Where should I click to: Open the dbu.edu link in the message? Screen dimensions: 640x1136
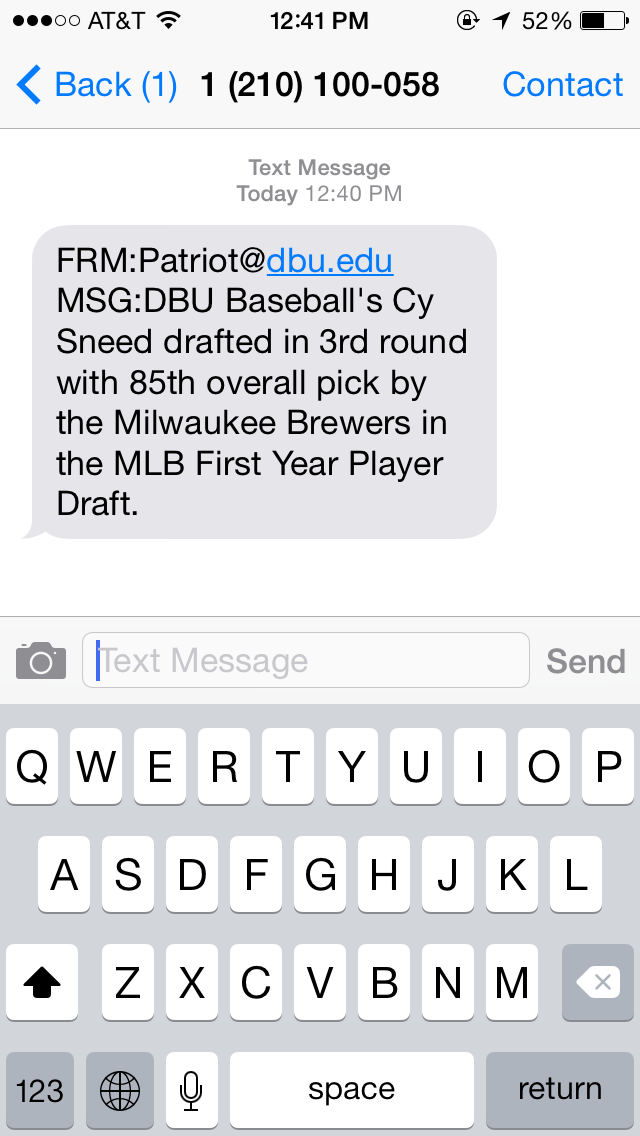tap(330, 261)
